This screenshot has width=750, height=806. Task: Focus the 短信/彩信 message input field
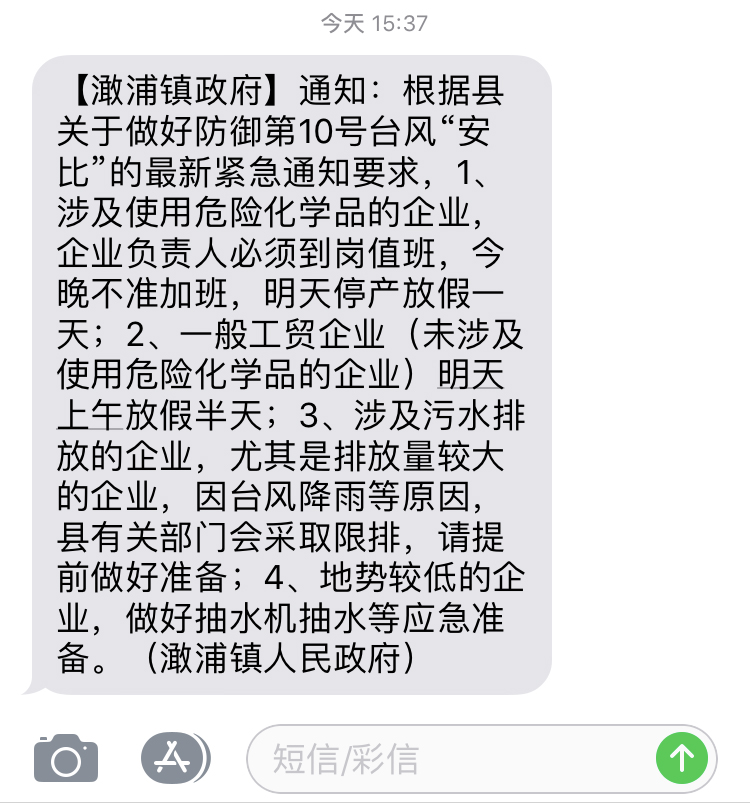[x=450, y=759]
